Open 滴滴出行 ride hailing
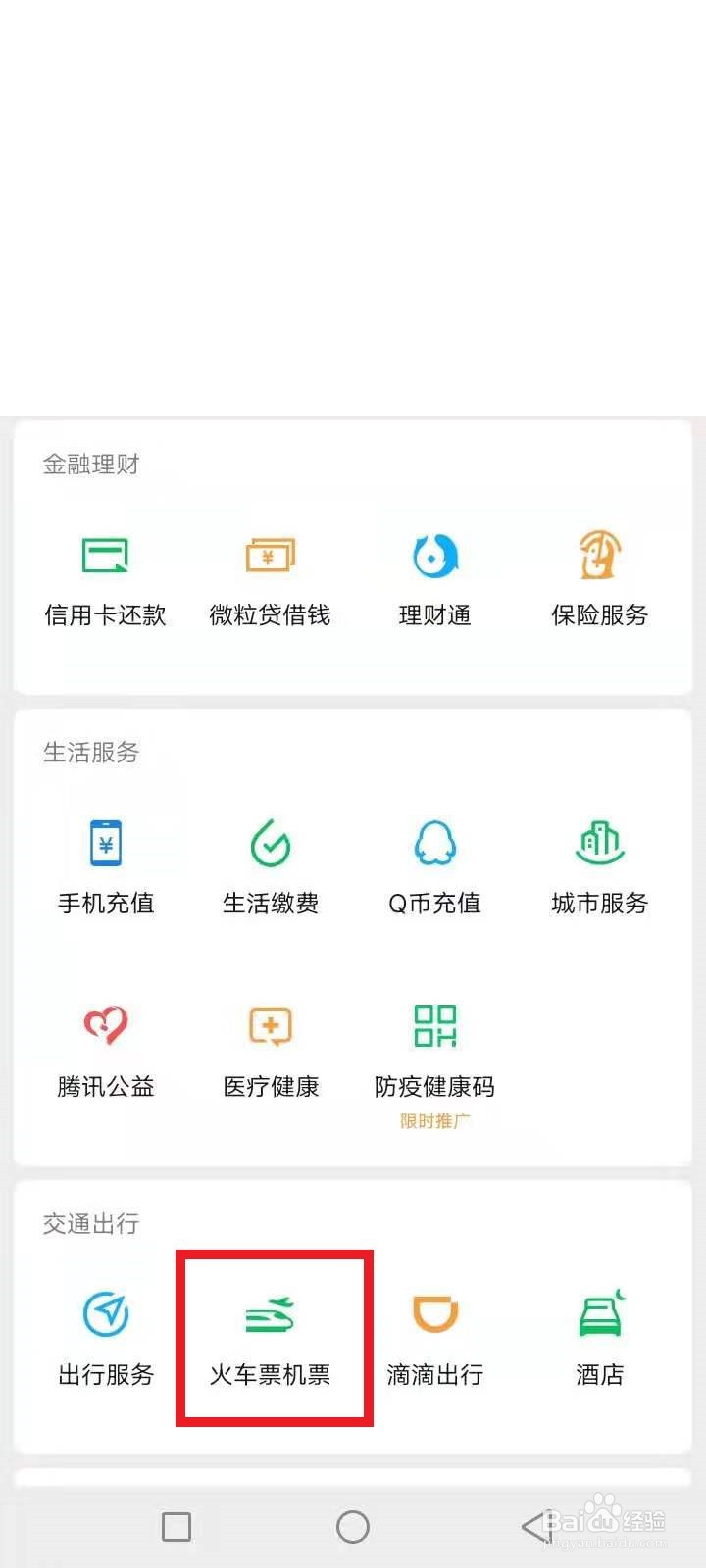 [x=435, y=1340]
